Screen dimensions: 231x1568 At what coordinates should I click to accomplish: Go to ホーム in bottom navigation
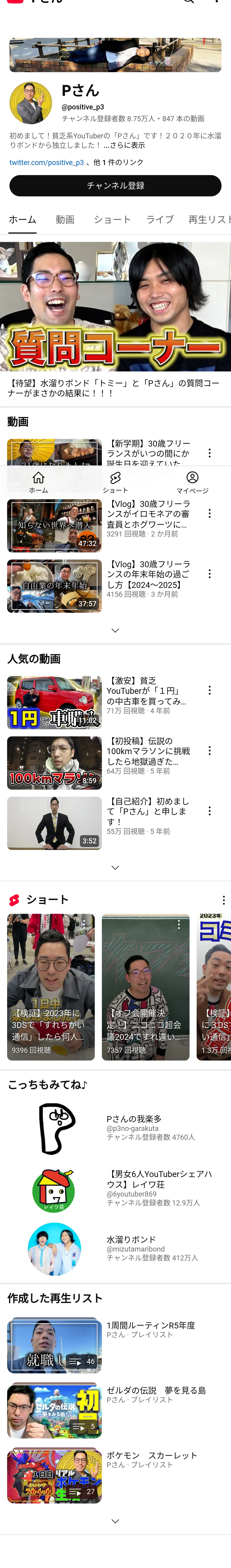tap(38, 481)
